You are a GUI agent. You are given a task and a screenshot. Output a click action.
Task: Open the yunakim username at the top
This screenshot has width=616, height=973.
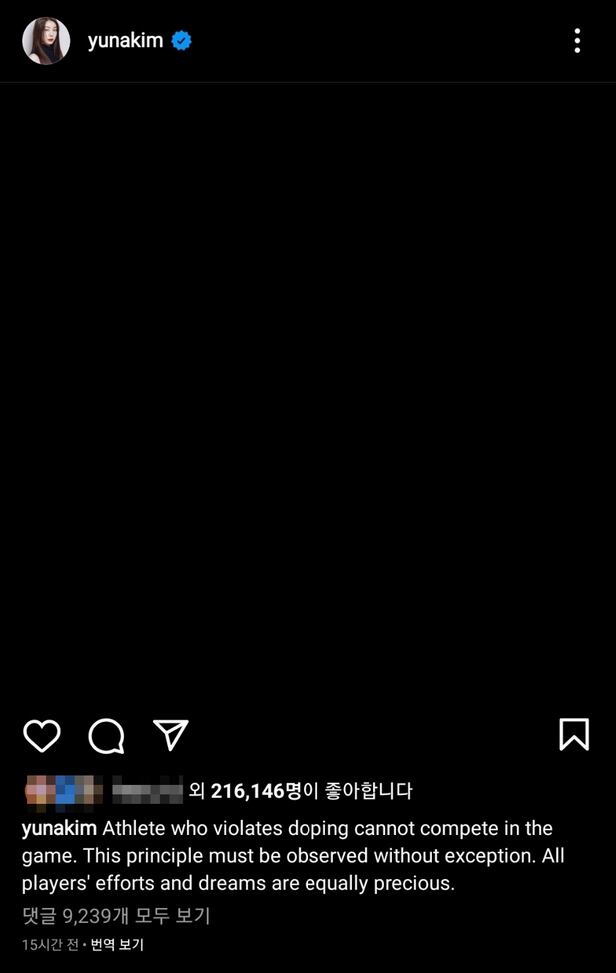click(x=125, y=41)
